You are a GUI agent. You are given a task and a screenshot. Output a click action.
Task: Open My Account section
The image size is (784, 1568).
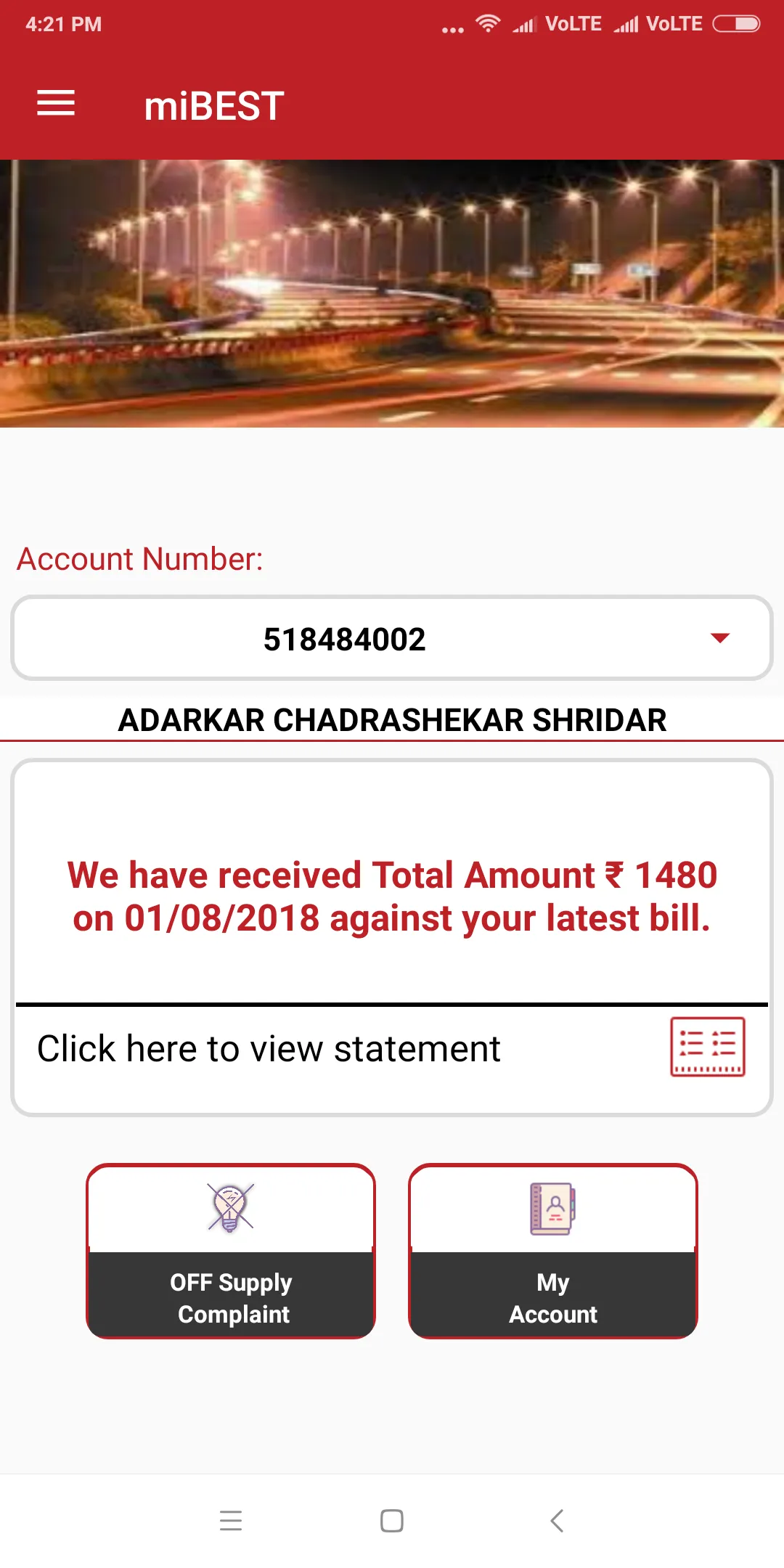tap(552, 1251)
